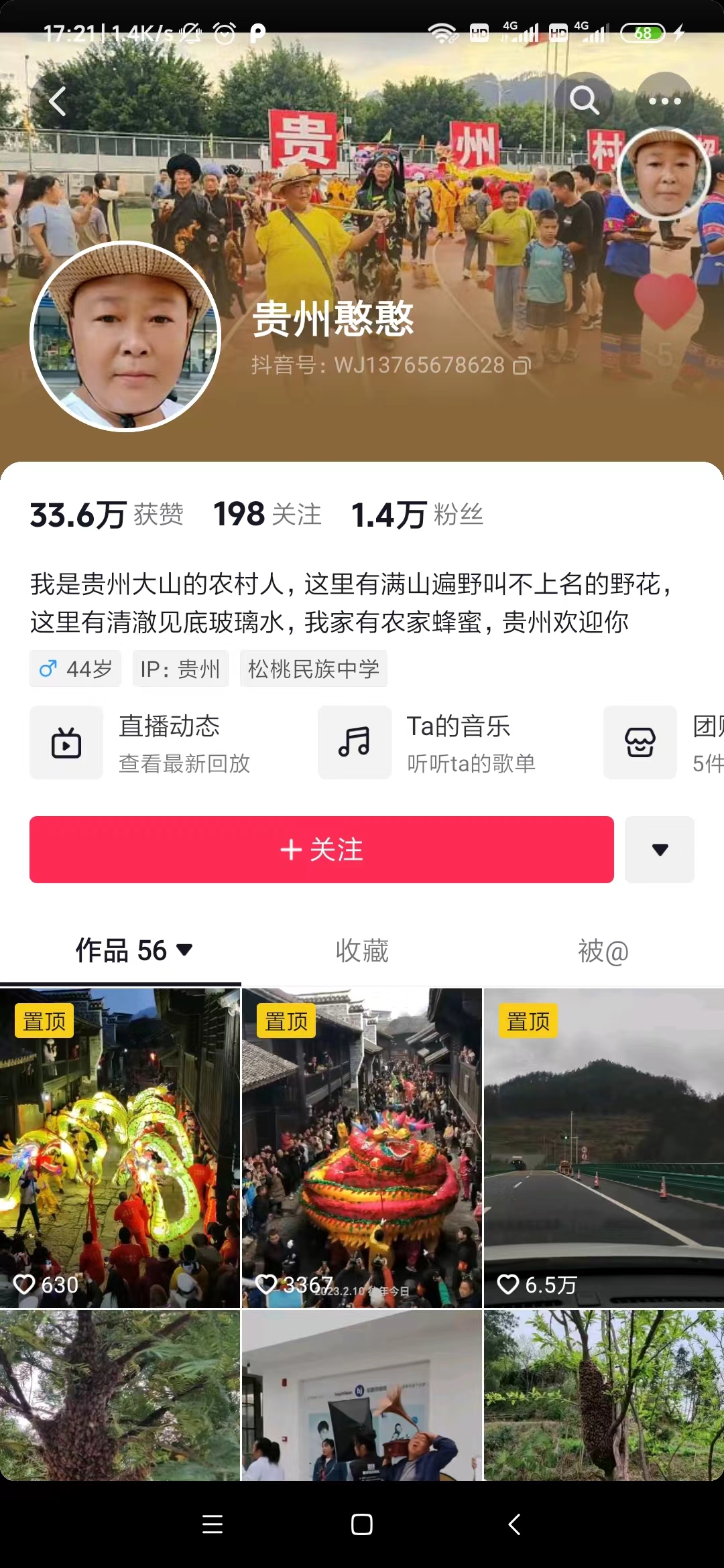Tap the 松桃民族中学 school tag

click(x=313, y=669)
